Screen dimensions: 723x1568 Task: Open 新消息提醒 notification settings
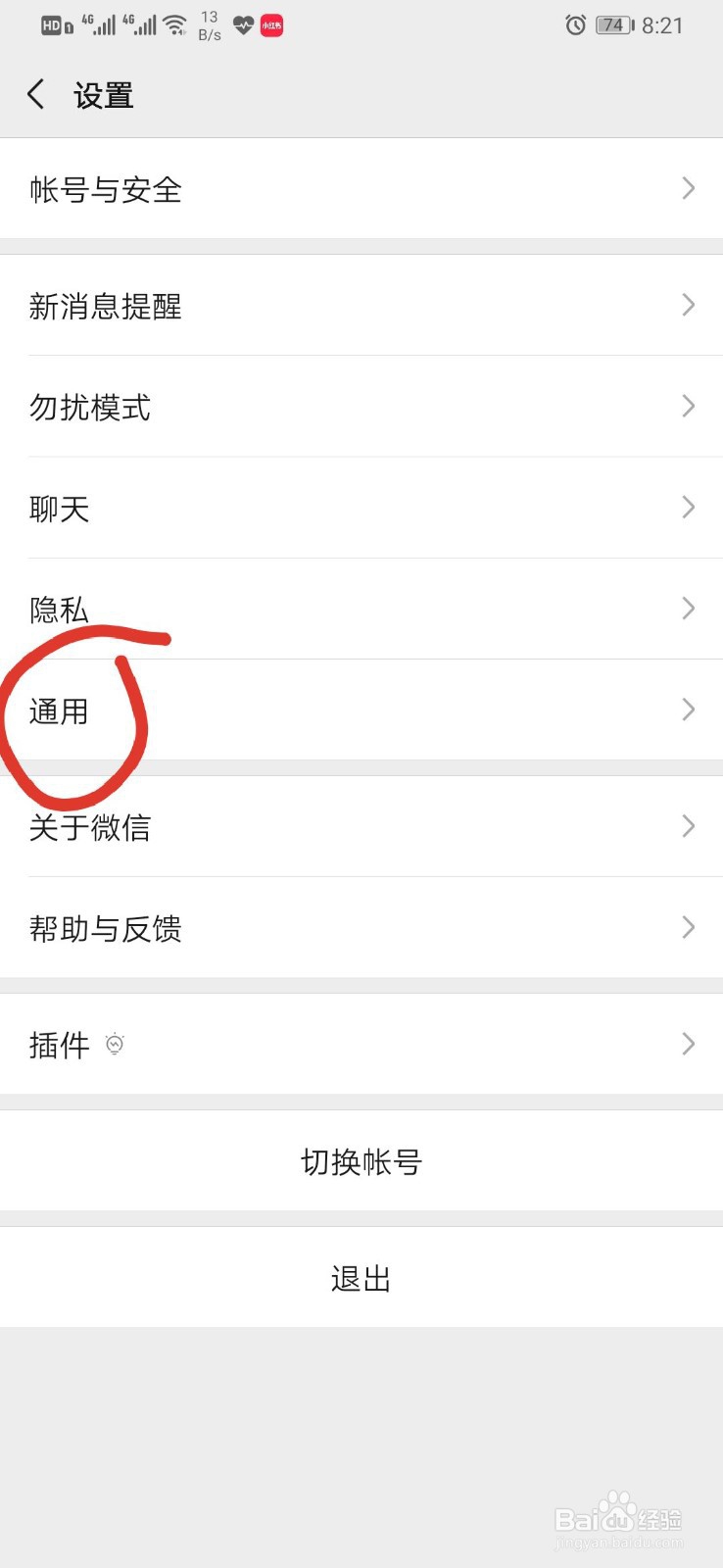tap(361, 306)
